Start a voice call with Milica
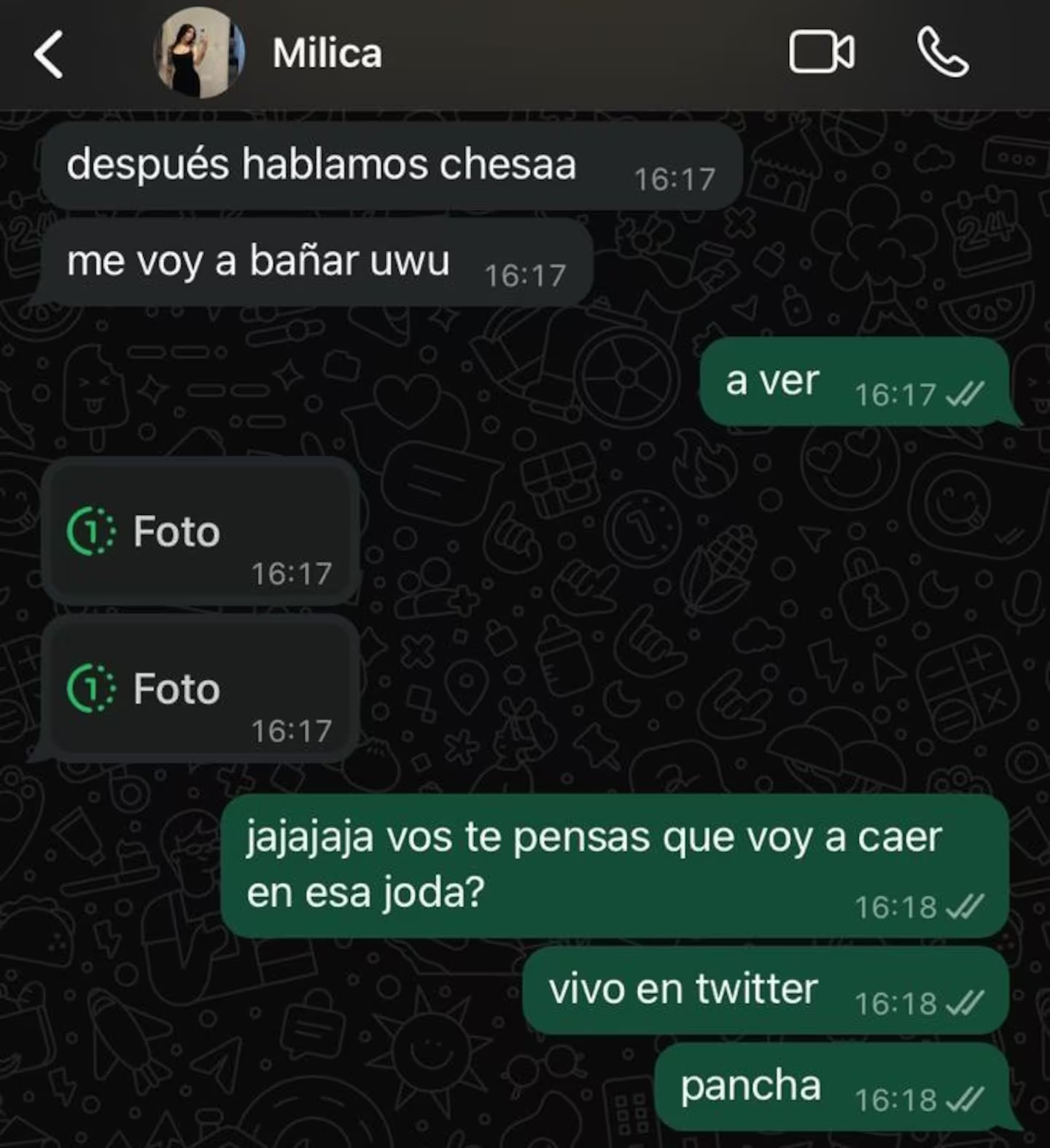1050x1148 pixels. pyautogui.click(x=942, y=53)
